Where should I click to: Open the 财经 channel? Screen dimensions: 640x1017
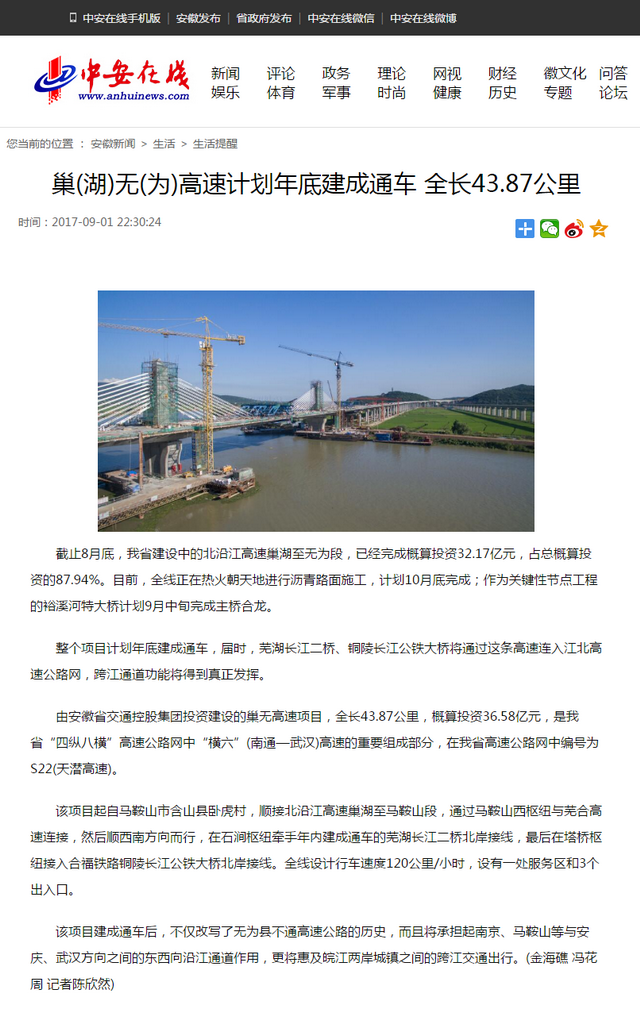[x=502, y=73]
